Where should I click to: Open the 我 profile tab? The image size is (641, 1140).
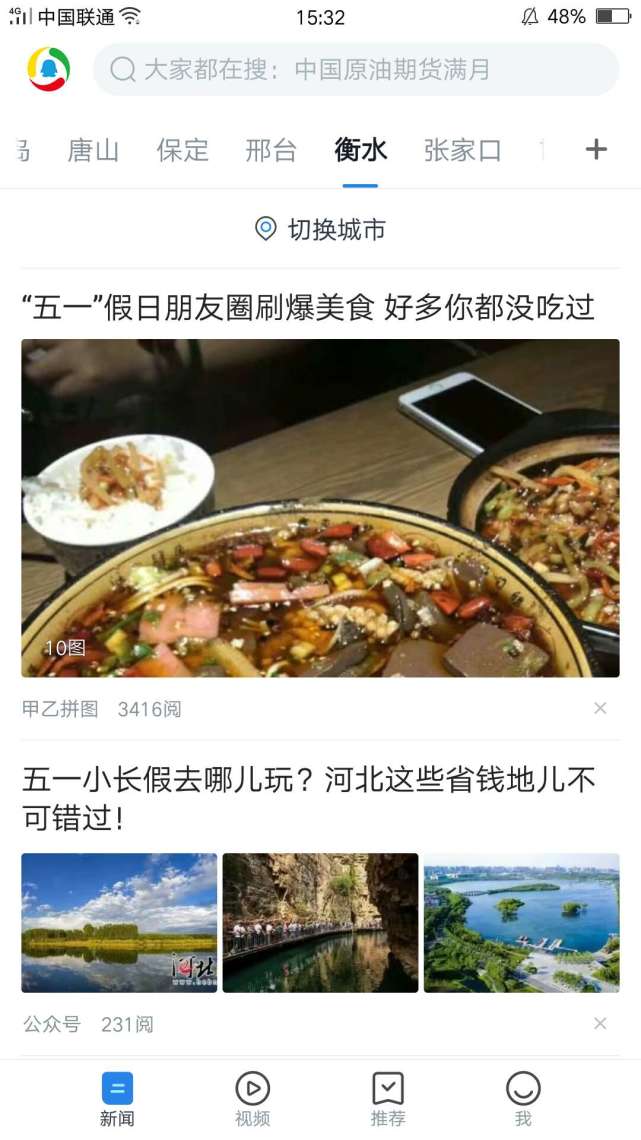tap(523, 1099)
